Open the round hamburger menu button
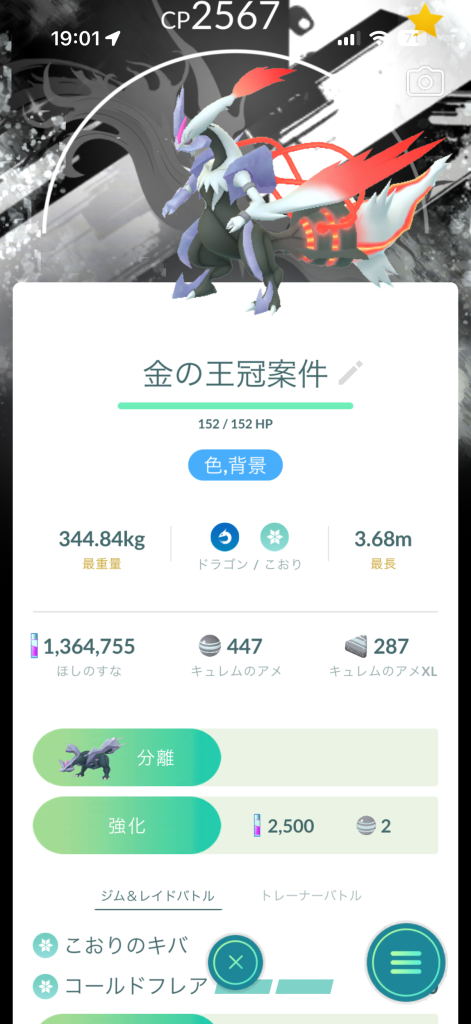This screenshot has width=471, height=1024. [x=406, y=963]
